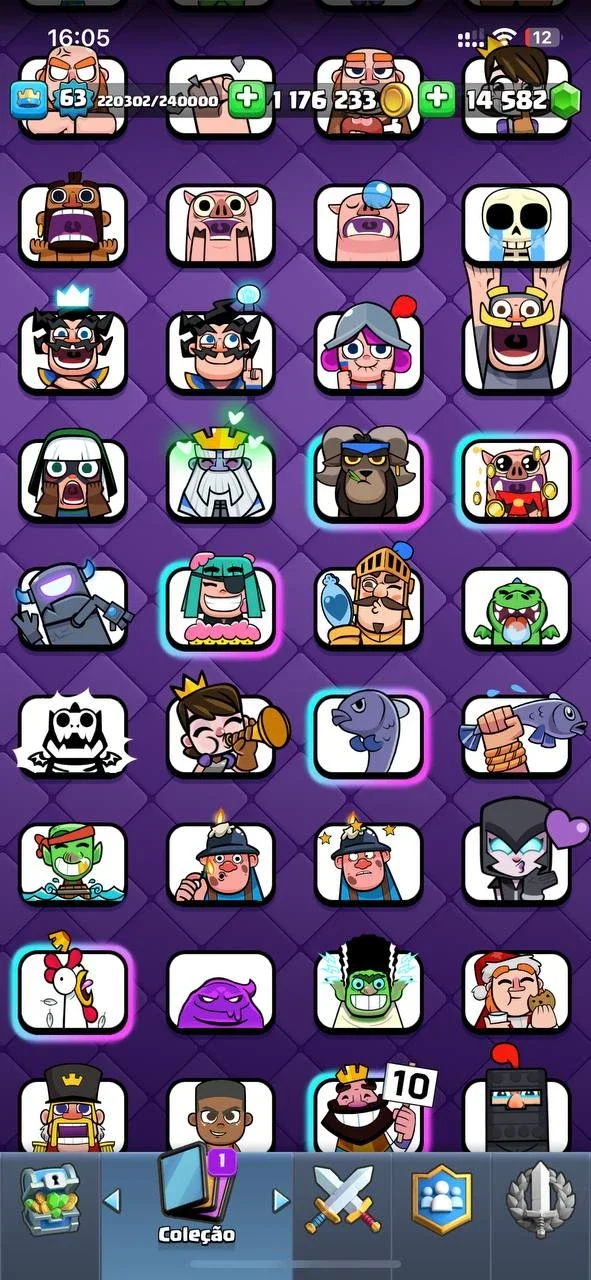
Task: Select the crying skeleton emote
Action: pyautogui.click(x=516, y=224)
